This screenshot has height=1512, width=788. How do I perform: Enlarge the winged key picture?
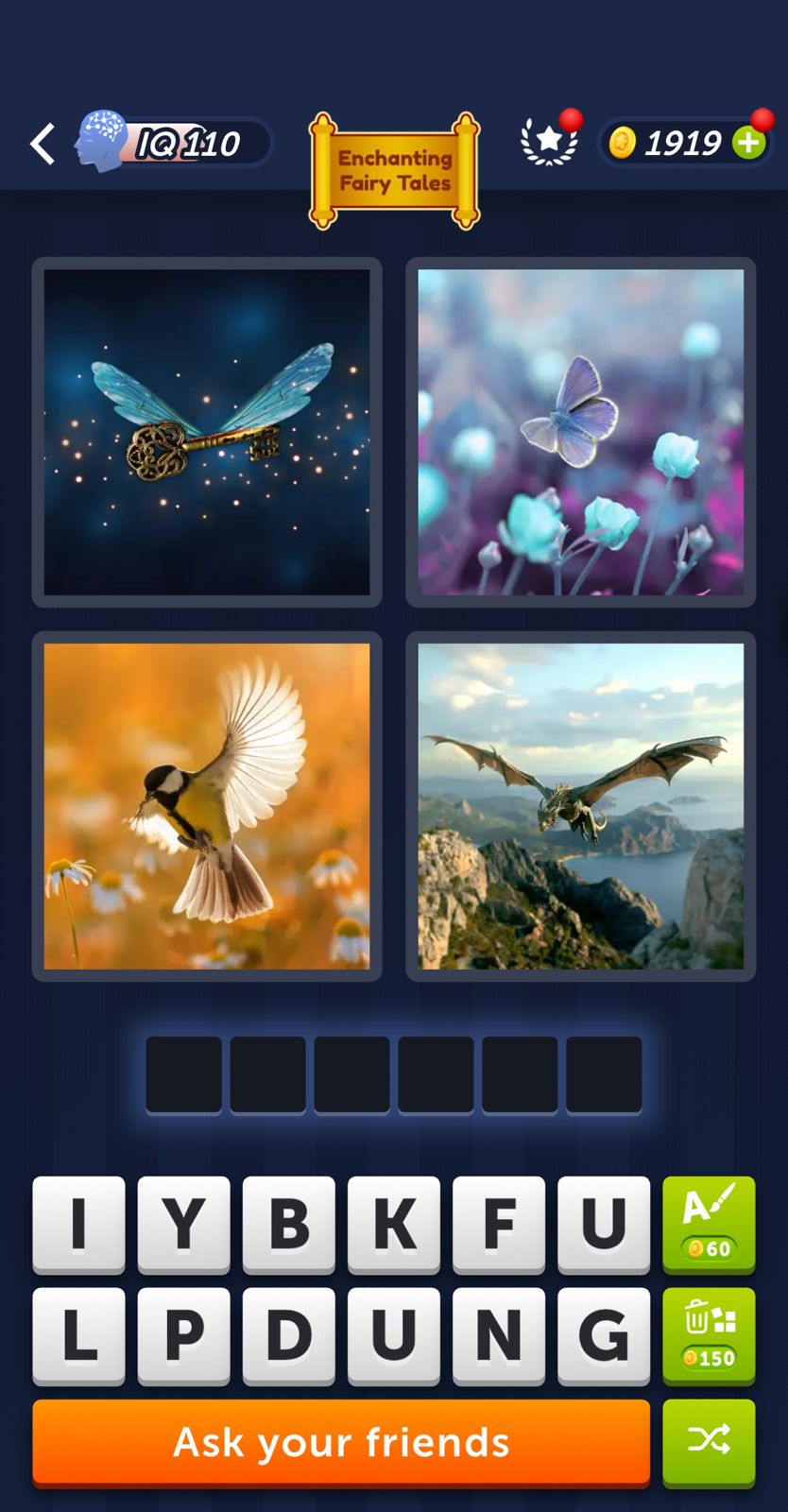207,432
